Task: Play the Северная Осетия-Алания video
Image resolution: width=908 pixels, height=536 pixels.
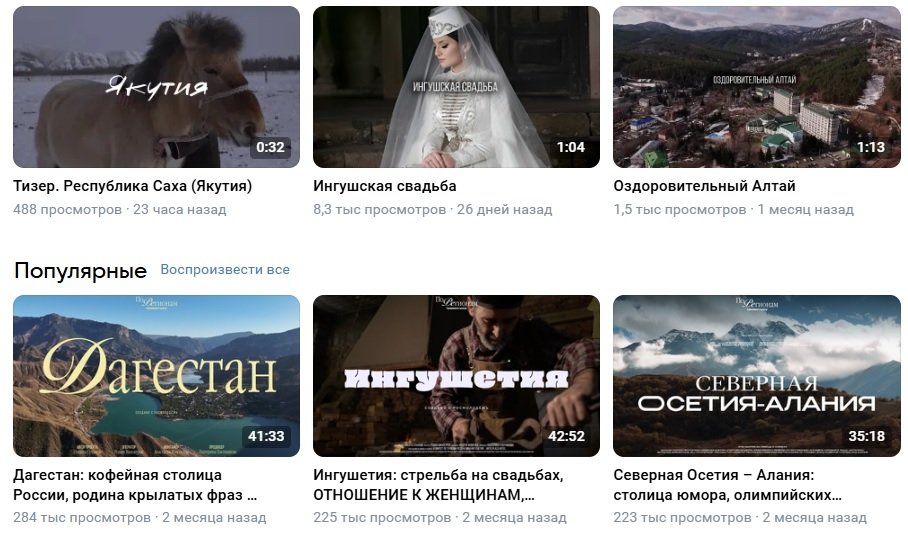Action: coord(756,375)
